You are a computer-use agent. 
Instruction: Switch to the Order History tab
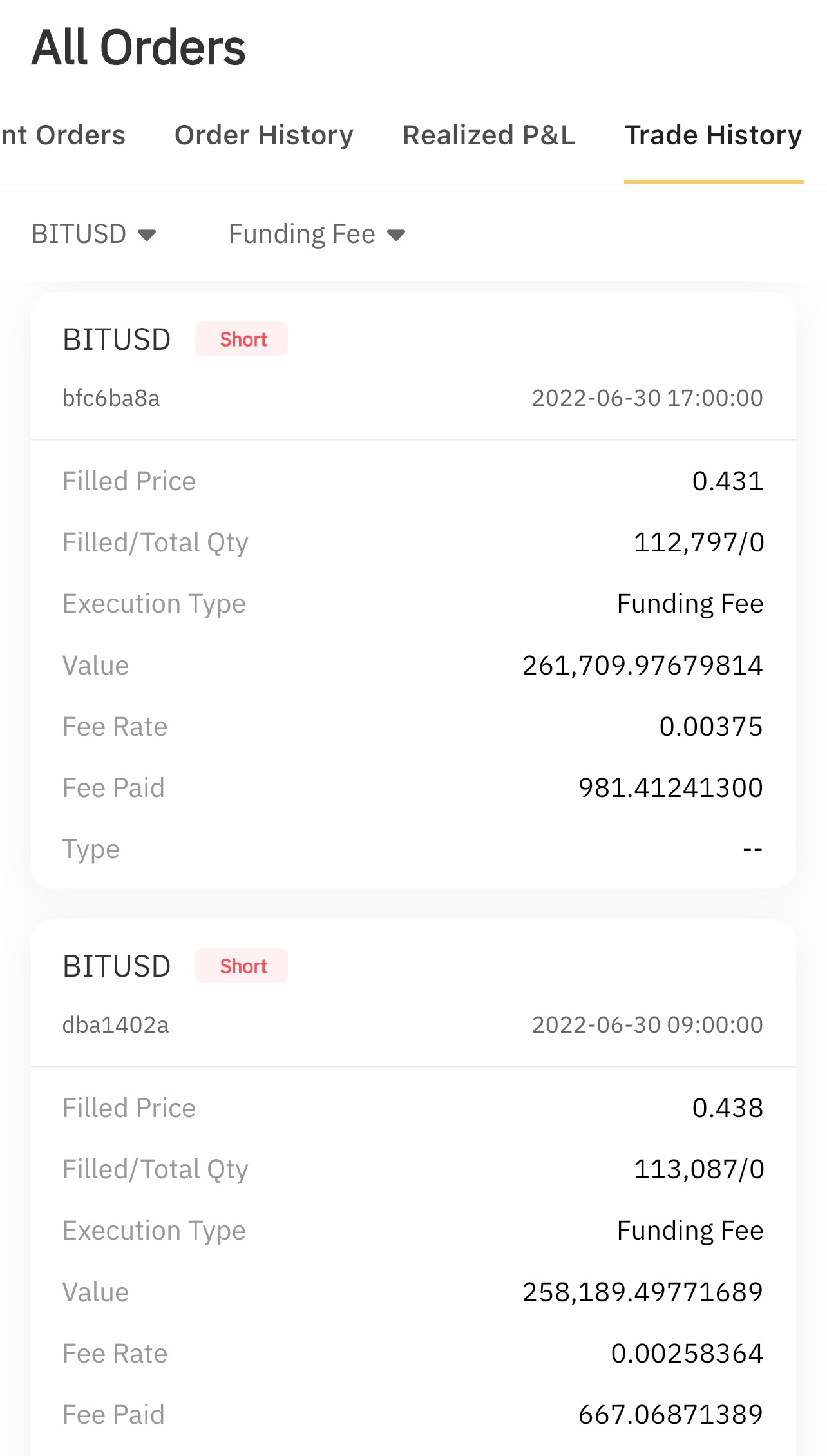(264, 135)
